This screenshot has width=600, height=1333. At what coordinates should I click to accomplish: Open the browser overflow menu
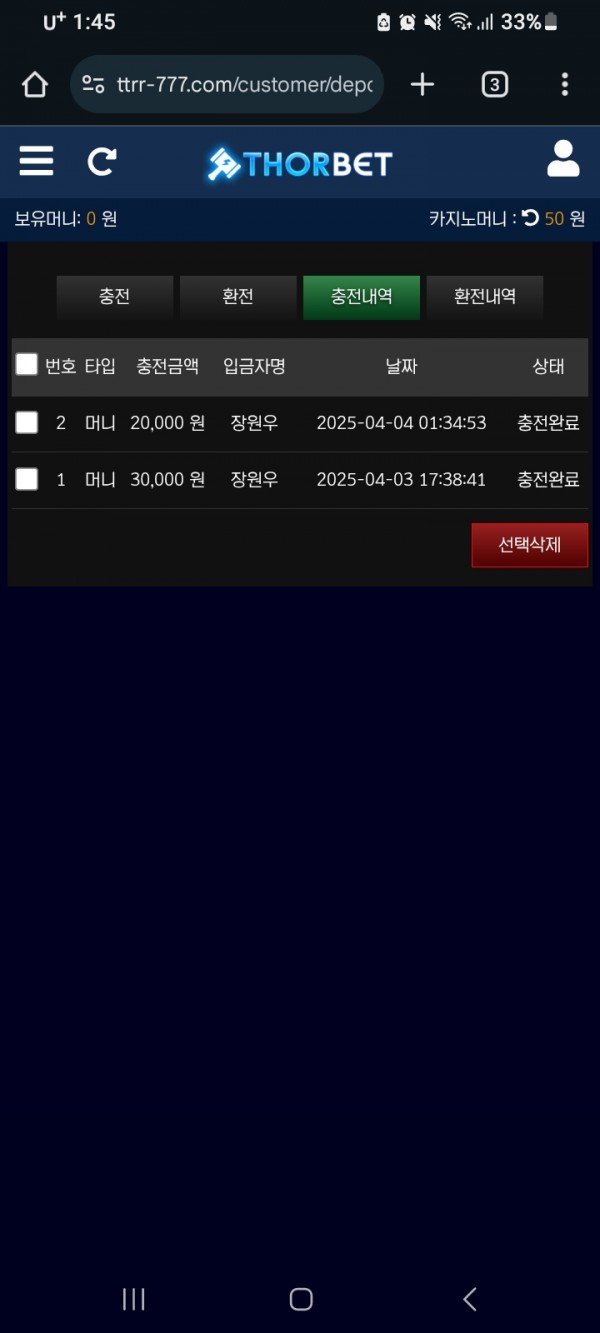tap(565, 85)
